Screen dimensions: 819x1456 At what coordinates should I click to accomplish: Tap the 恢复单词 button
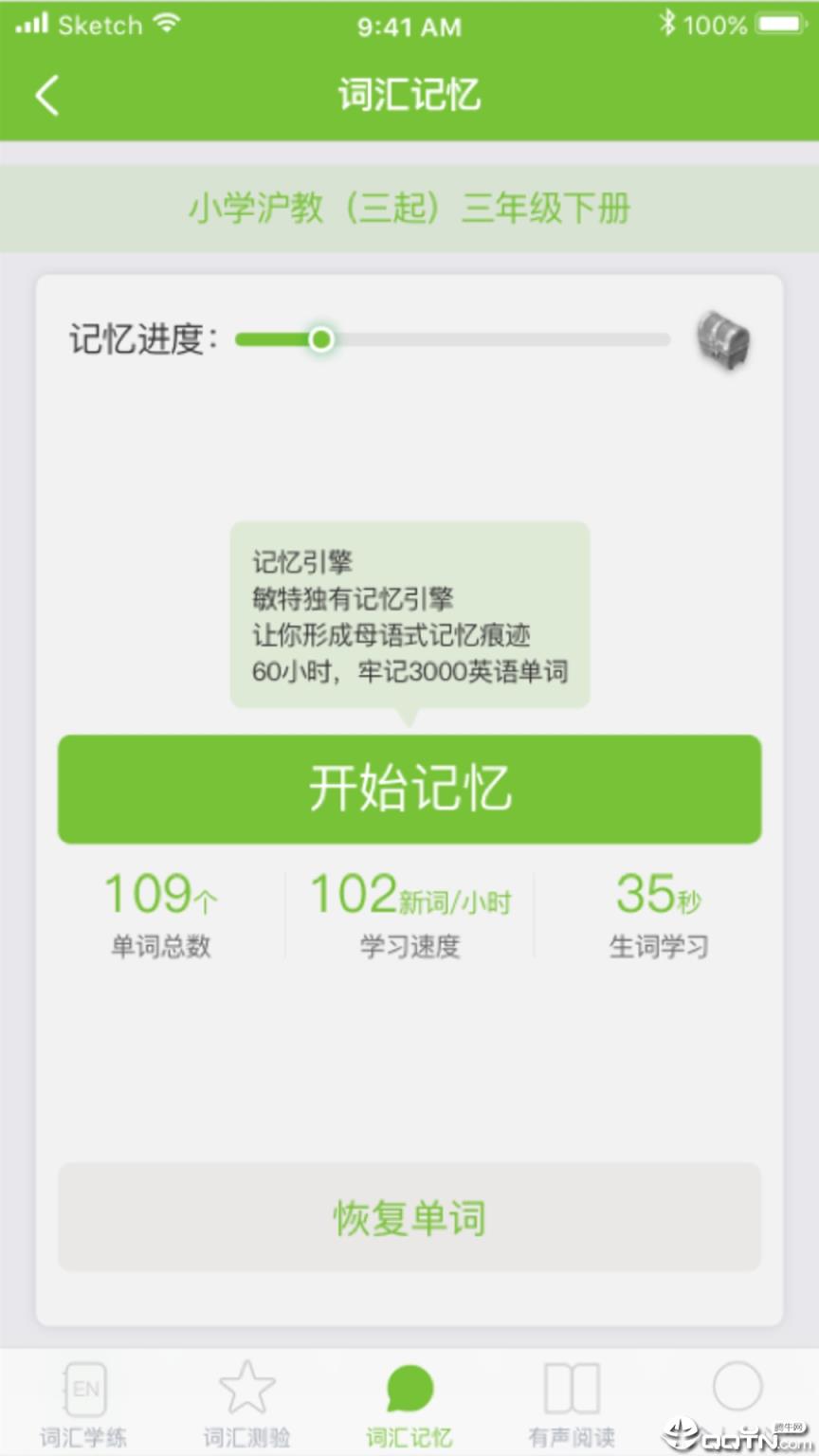(409, 1218)
